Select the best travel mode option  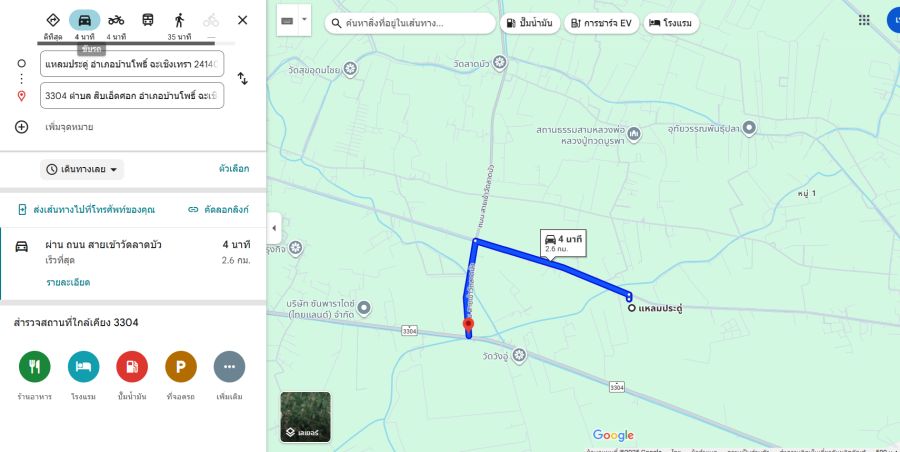53,20
